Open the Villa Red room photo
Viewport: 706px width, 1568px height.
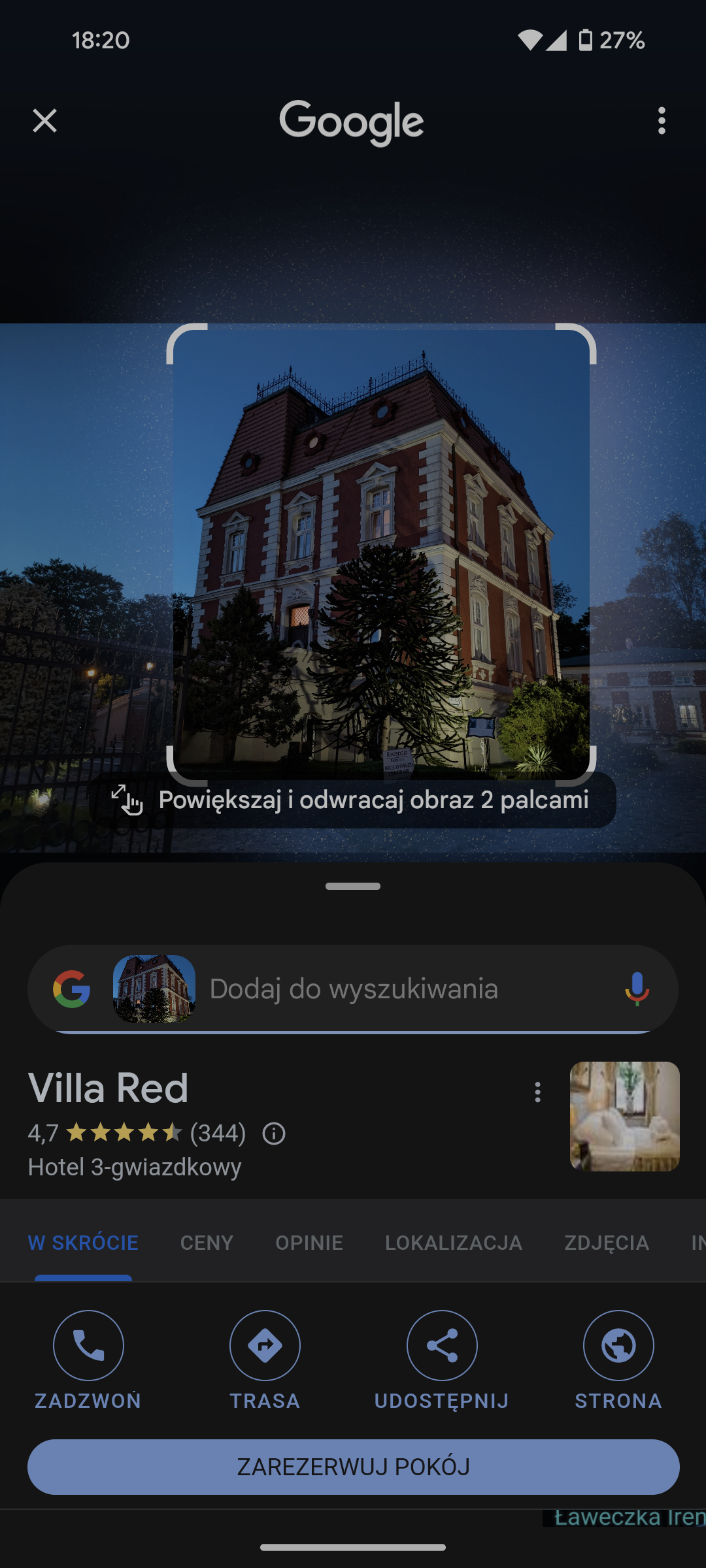tap(625, 1116)
